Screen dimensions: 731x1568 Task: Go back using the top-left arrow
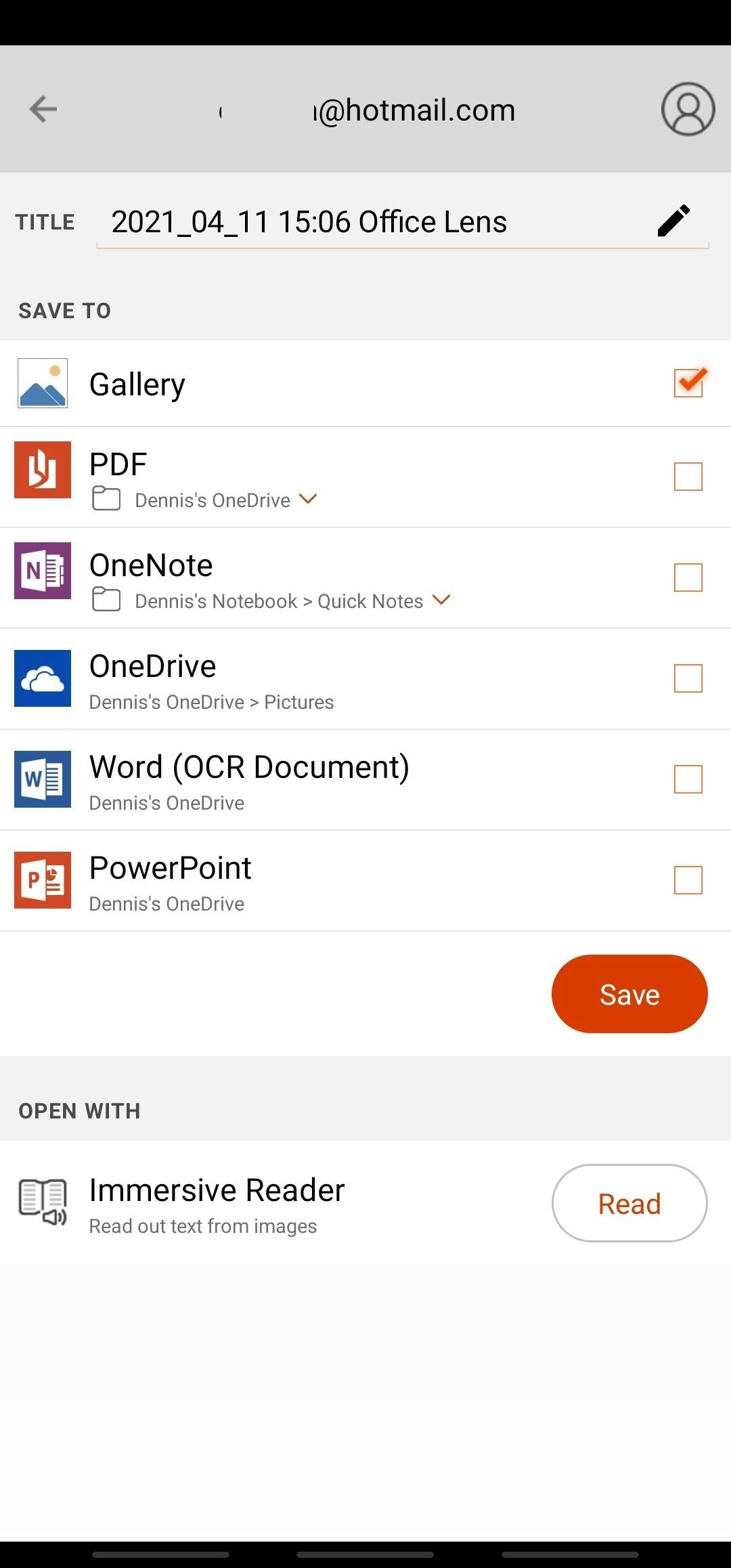click(x=43, y=109)
